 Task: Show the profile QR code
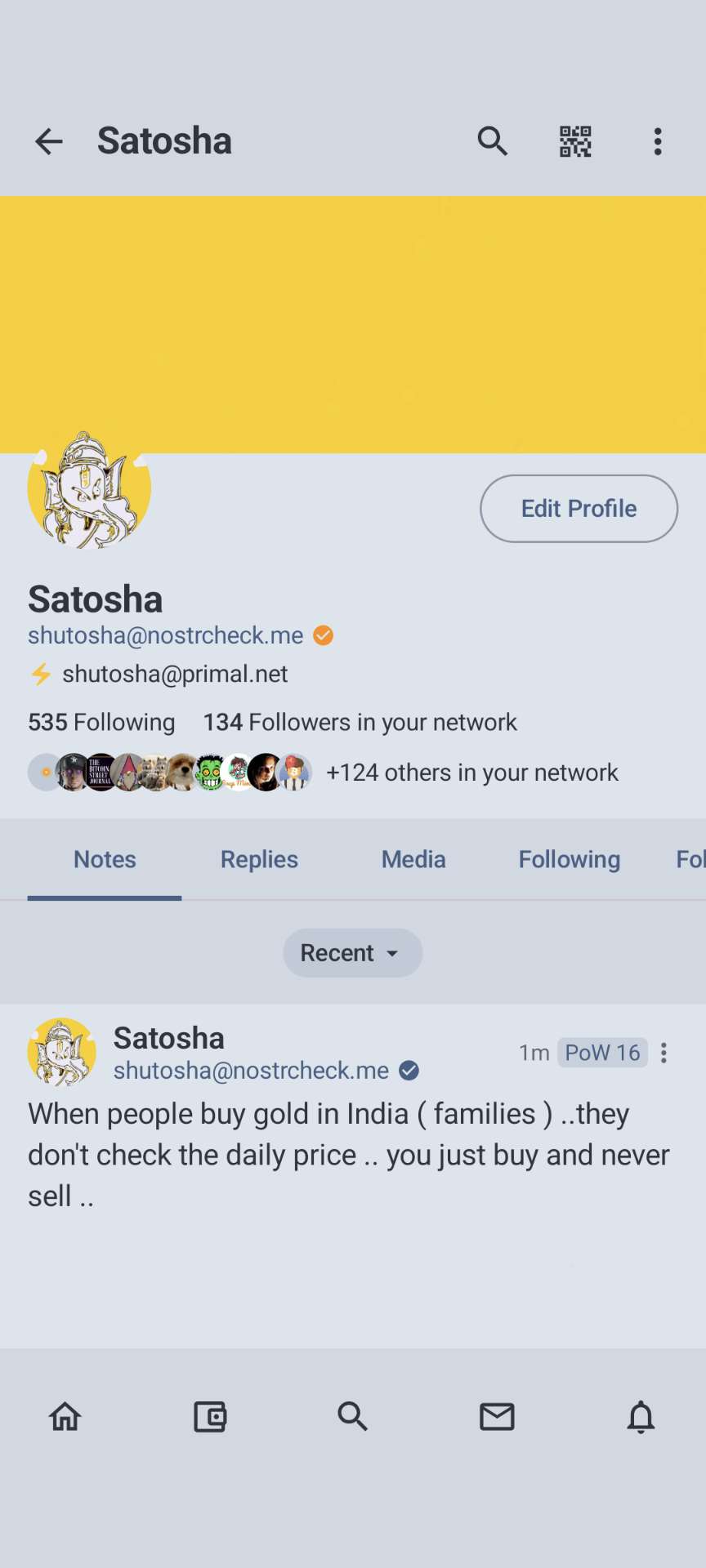pos(575,141)
